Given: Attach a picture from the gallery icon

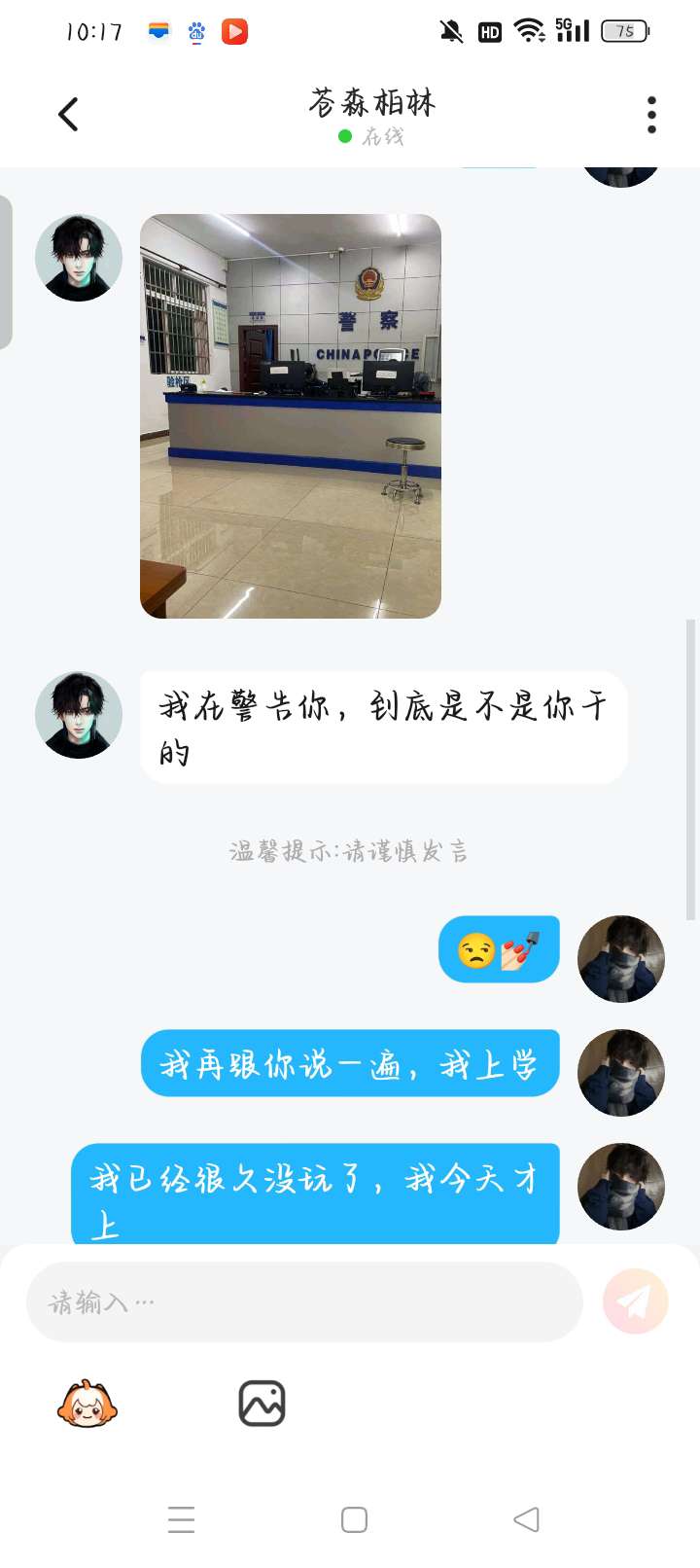Looking at the screenshot, I should pos(262,1404).
